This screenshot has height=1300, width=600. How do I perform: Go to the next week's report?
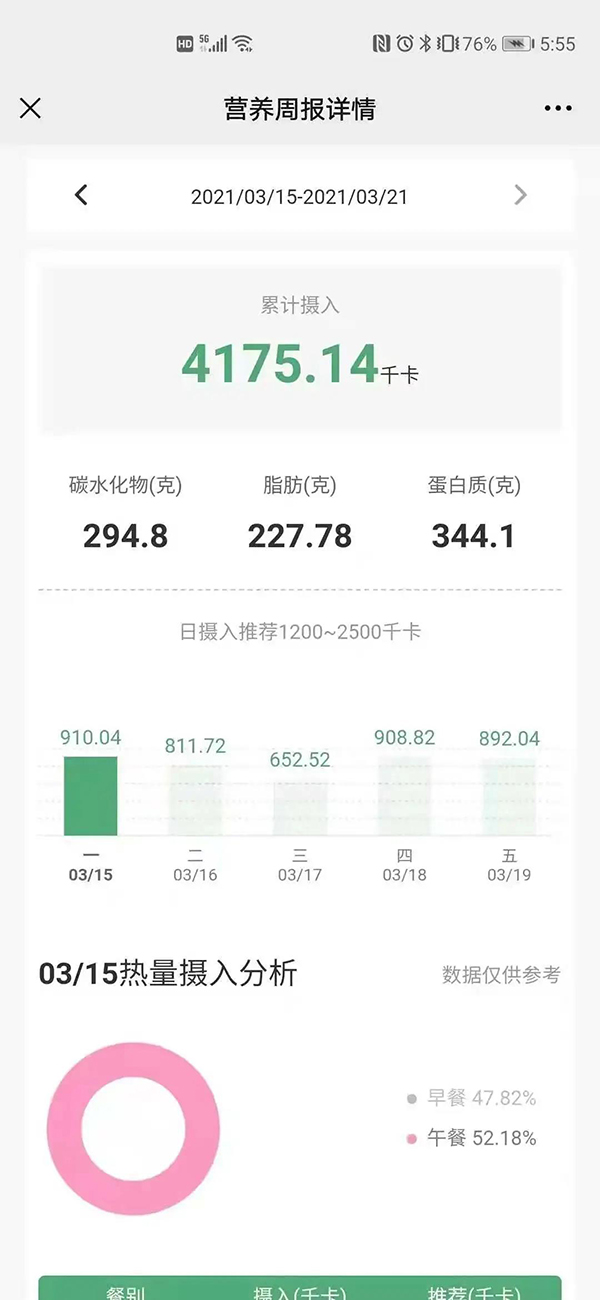click(x=520, y=196)
